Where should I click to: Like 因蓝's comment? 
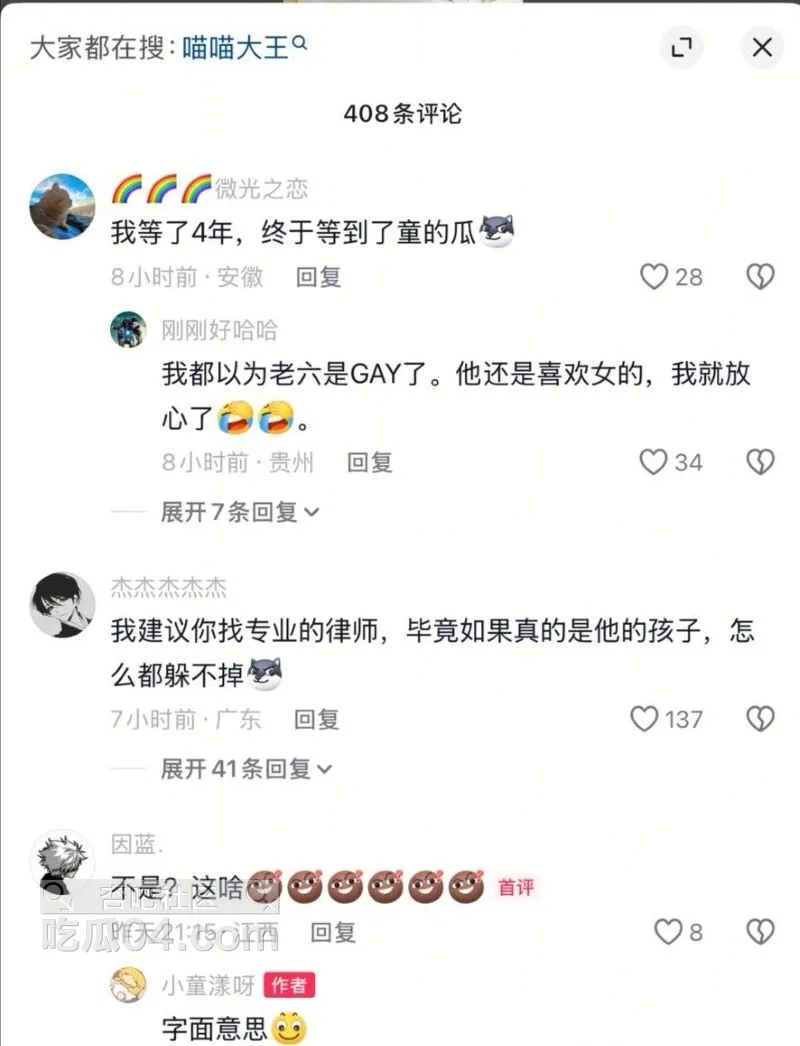pyautogui.click(x=667, y=932)
